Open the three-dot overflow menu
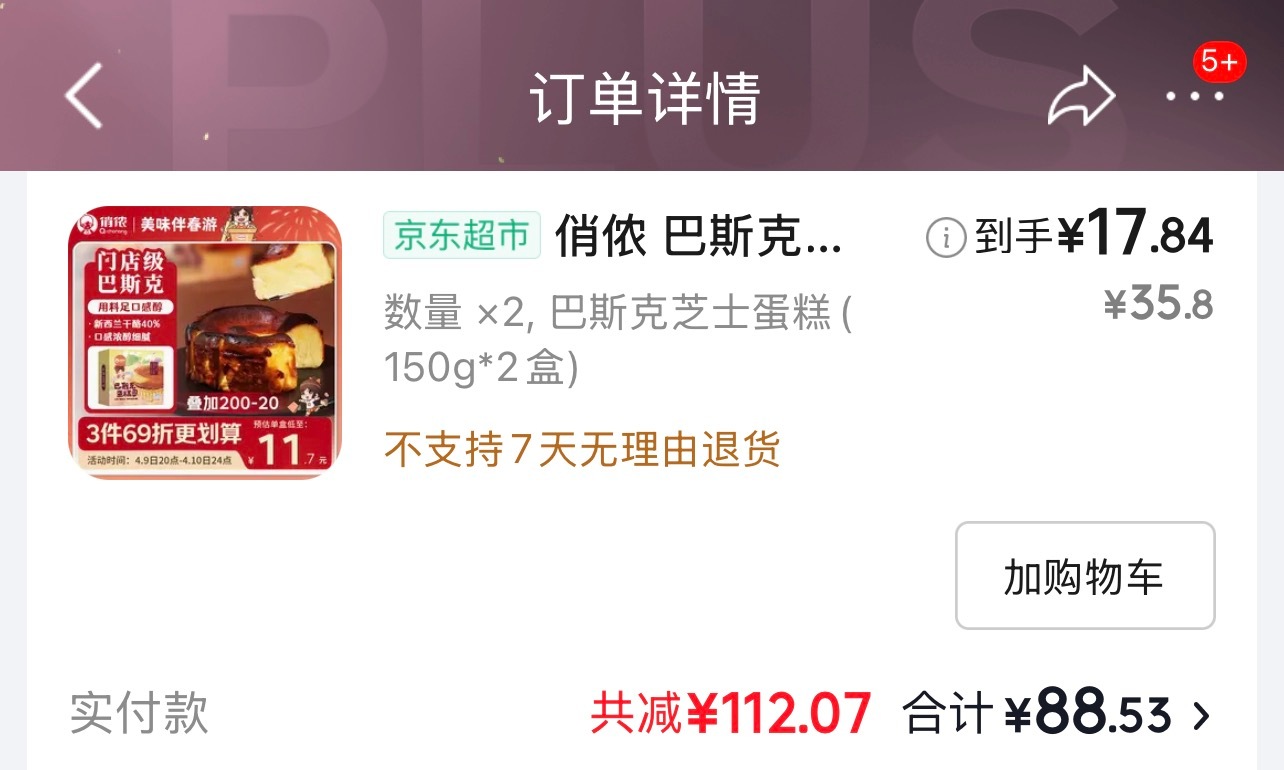The height and width of the screenshot is (770, 1284). [x=1194, y=96]
